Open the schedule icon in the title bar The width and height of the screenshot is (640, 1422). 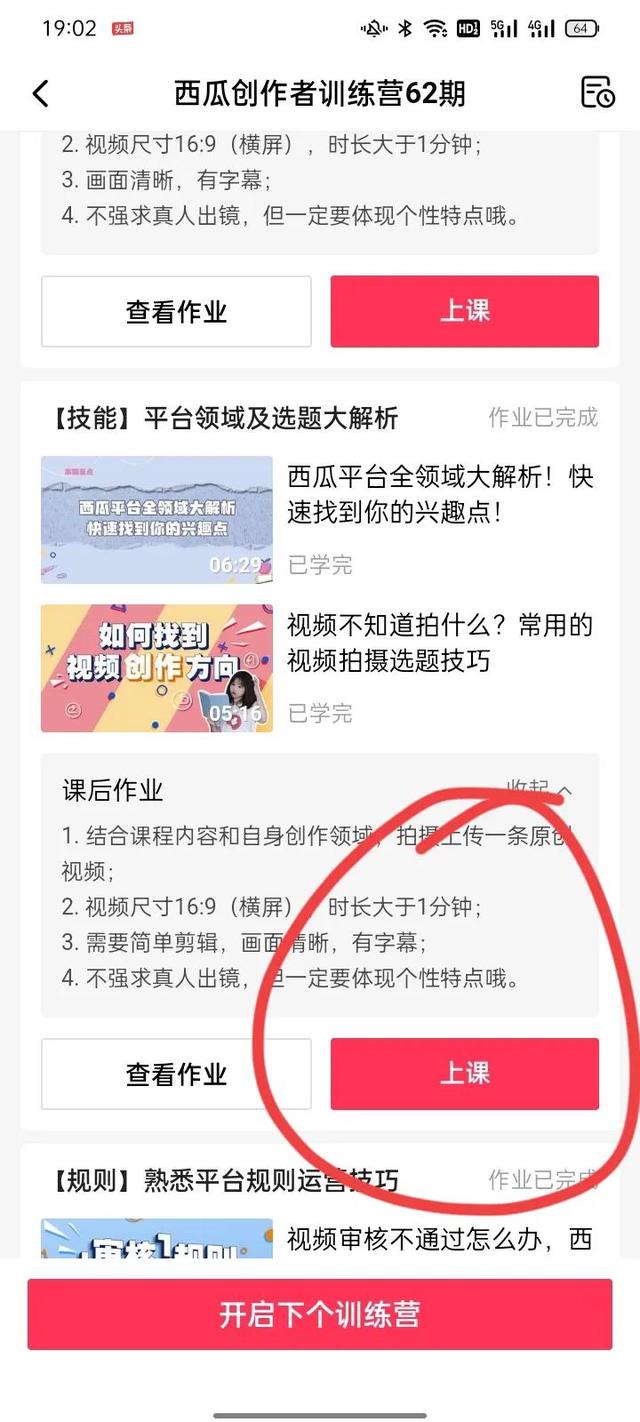597,92
